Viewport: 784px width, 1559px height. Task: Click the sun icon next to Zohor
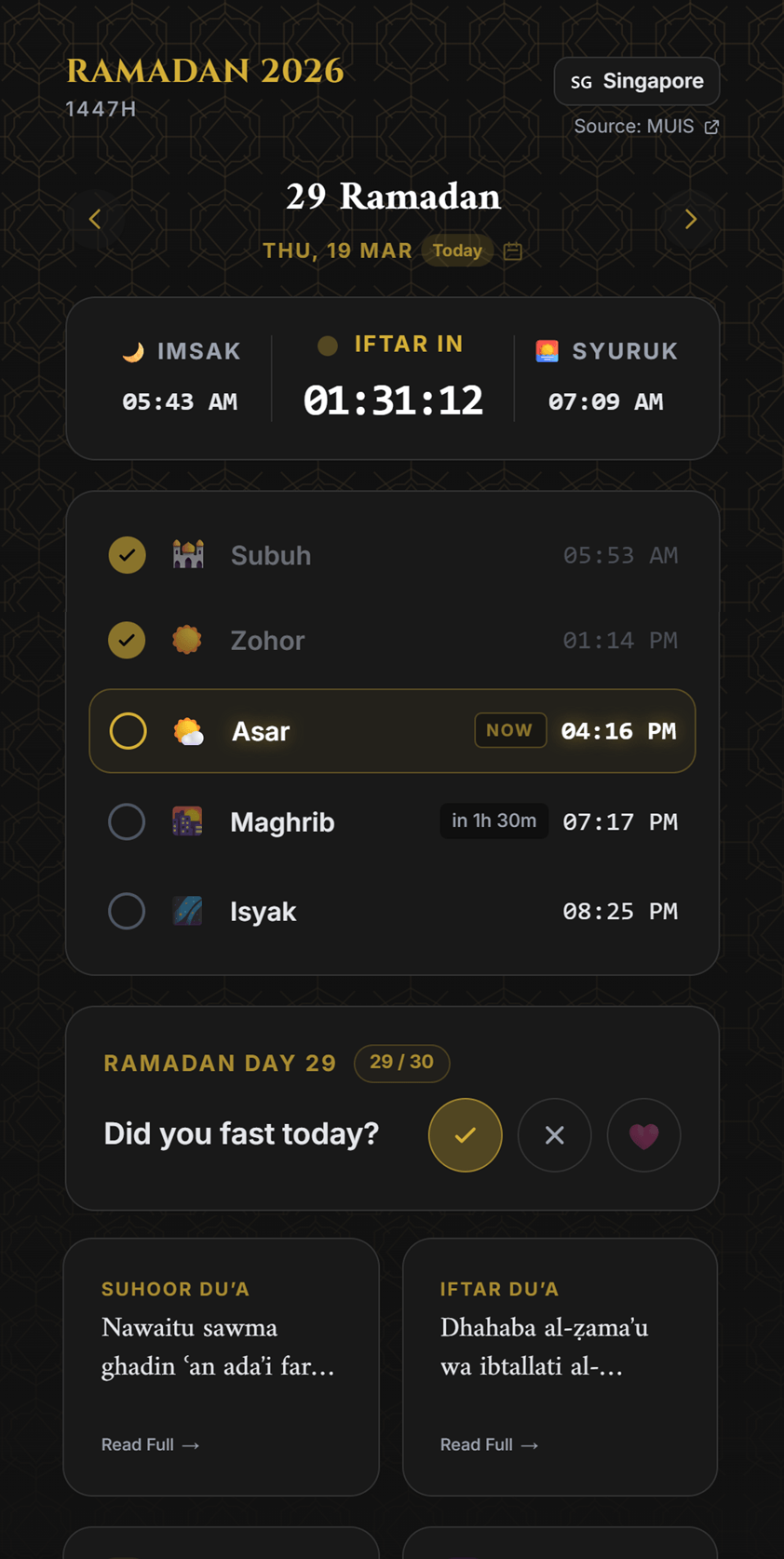point(188,640)
